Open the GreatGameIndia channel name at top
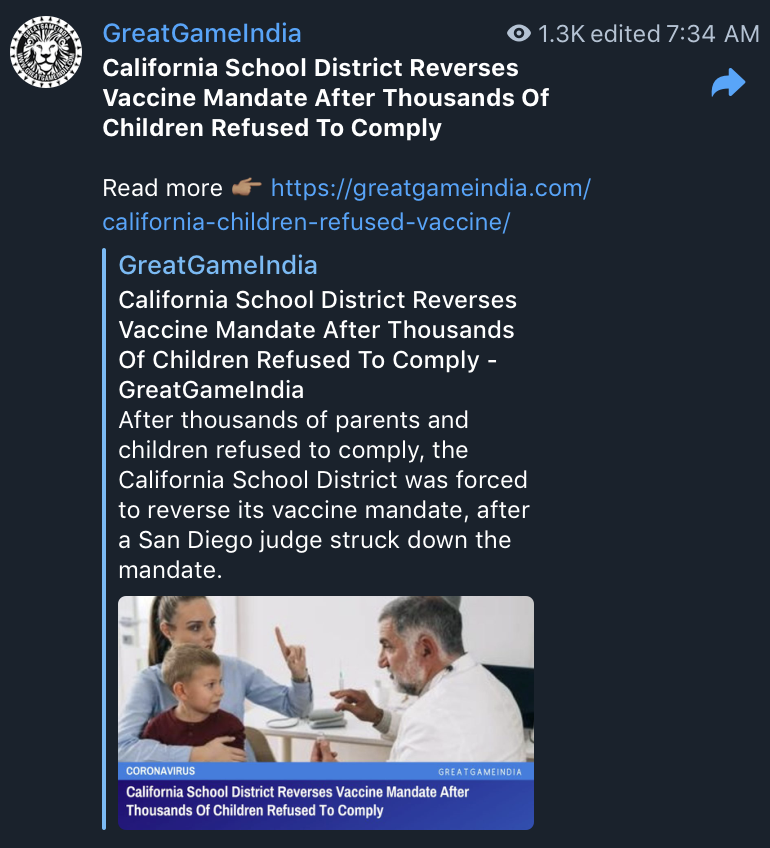The height and width of the screenshot is (848, 770). tap(201, 33)
